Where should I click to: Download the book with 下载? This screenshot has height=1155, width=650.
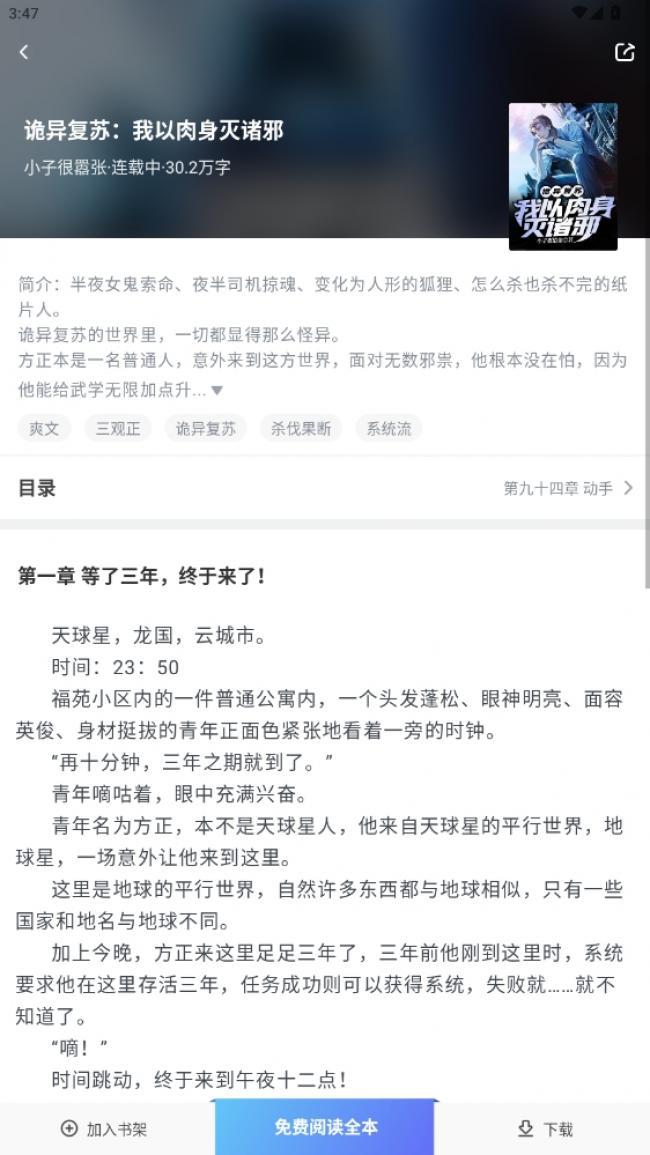(x=545, y=1128)
